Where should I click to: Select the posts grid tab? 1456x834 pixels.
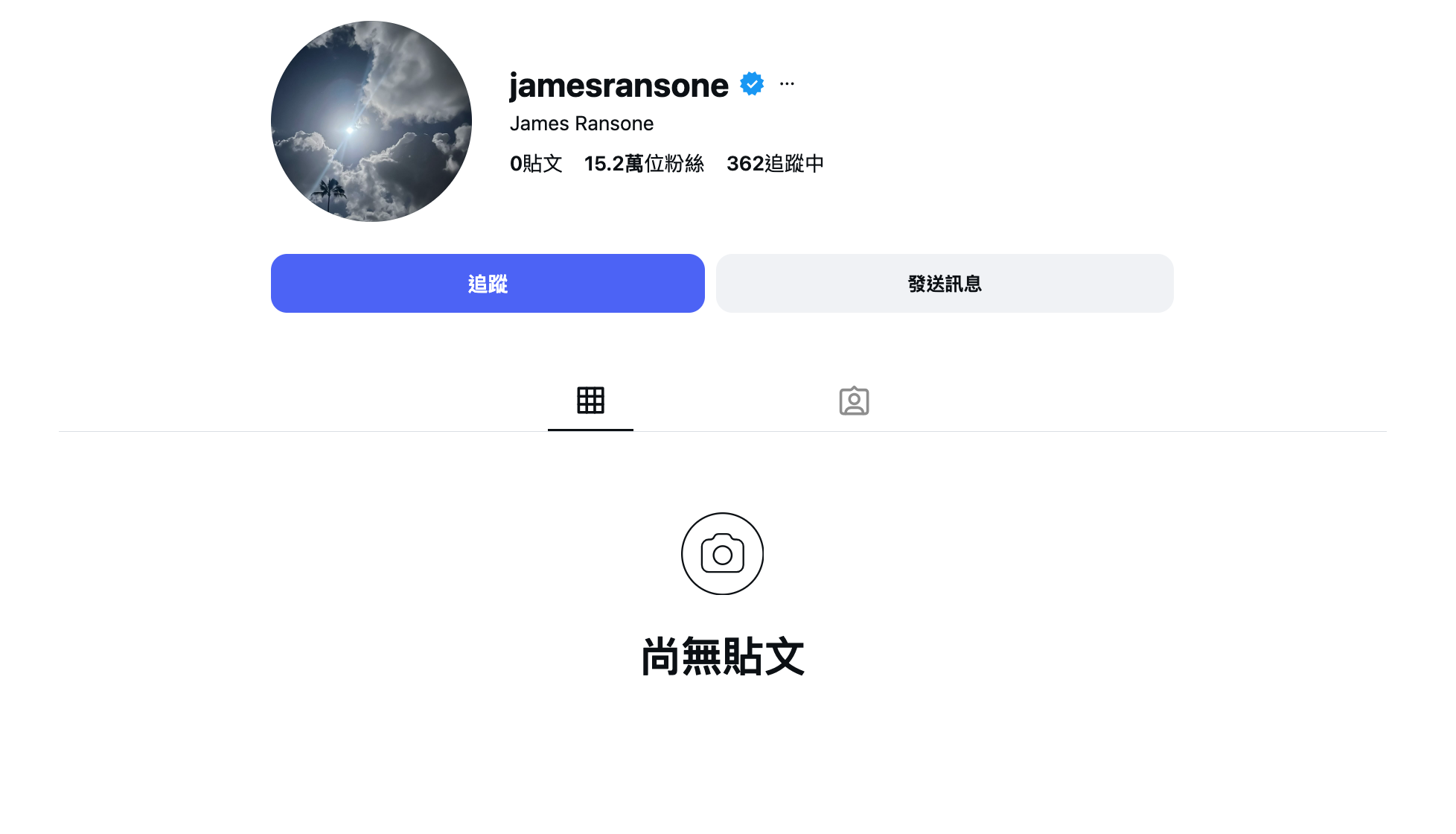click(590, 401)
